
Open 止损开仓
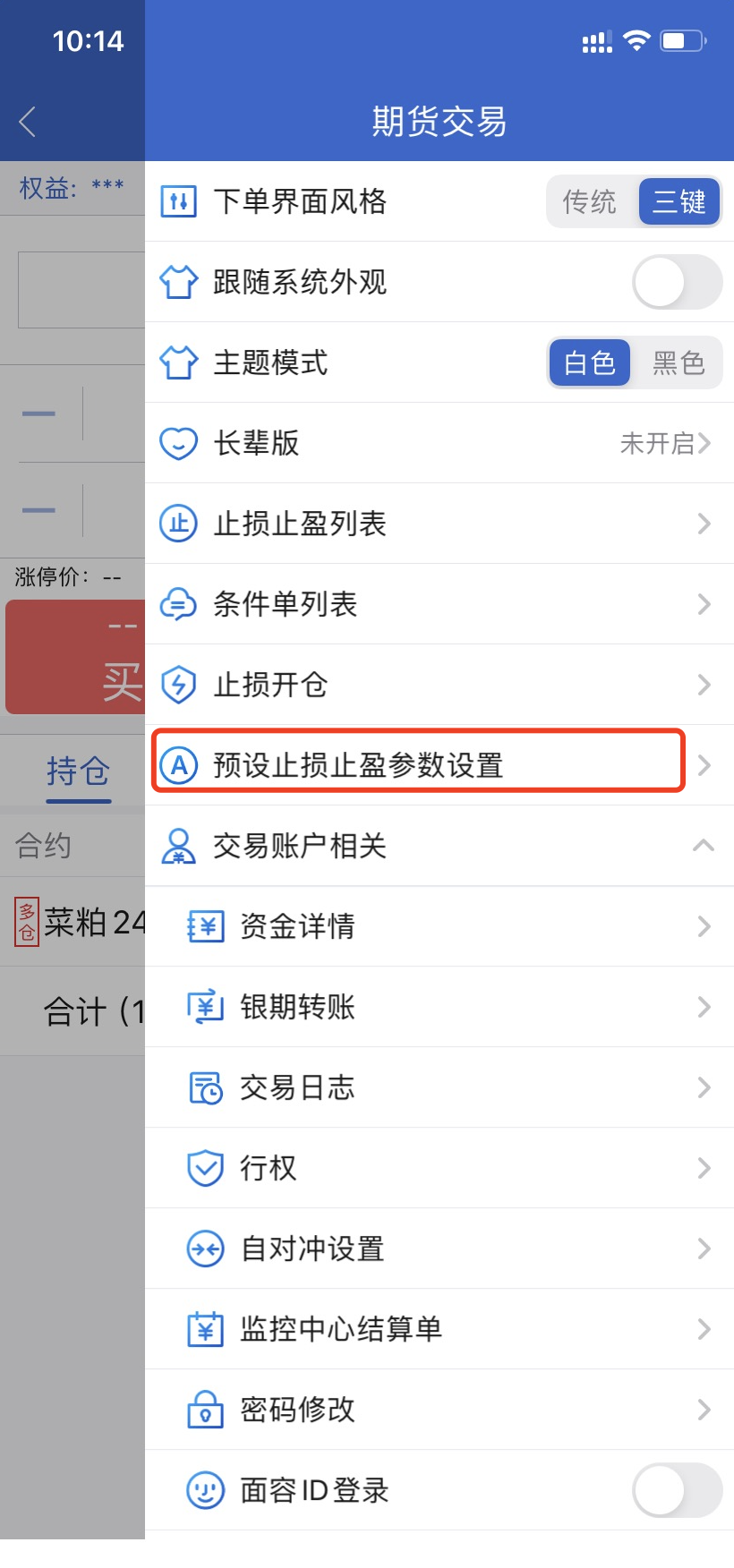tap(439, 685)
